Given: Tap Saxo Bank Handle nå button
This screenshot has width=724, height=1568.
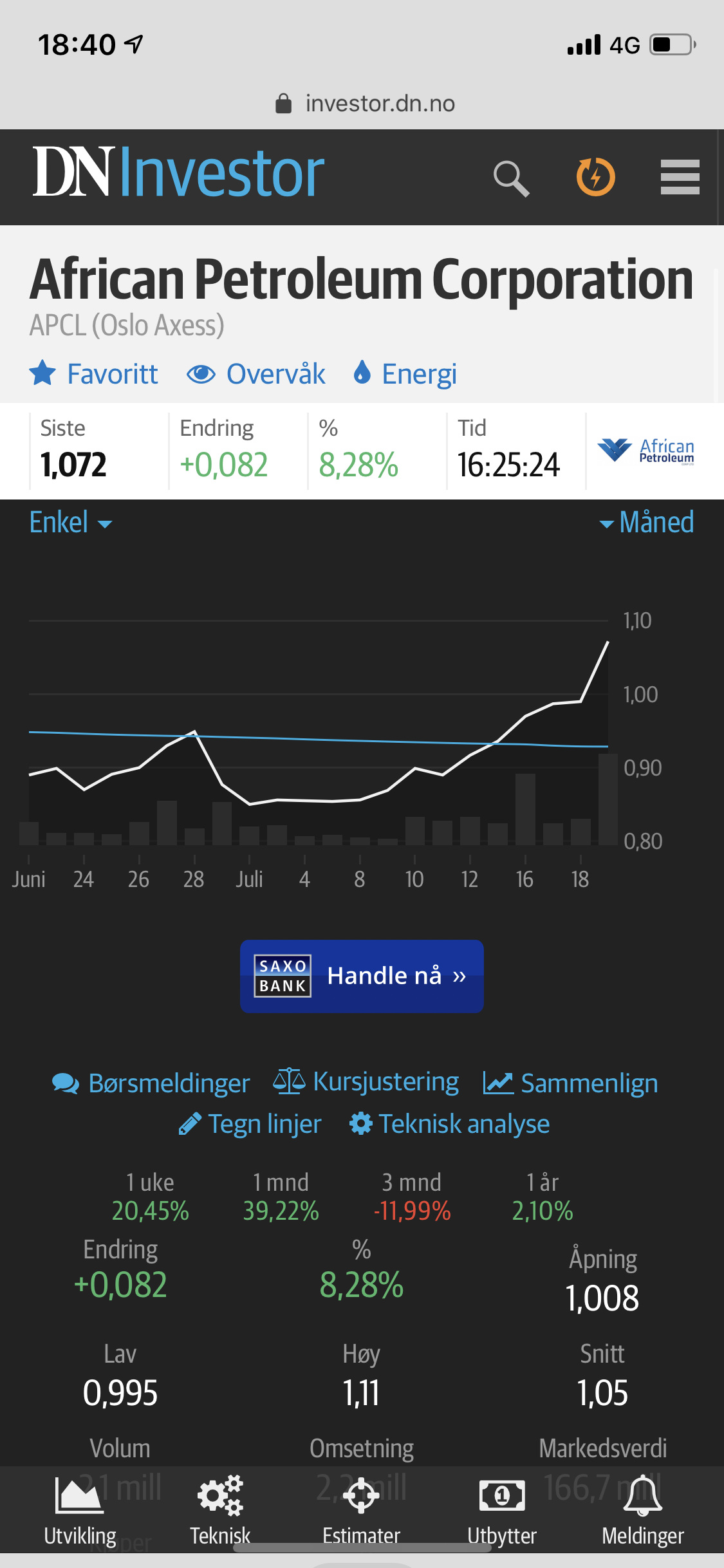Looking at the screenshot, I should 362,976.
